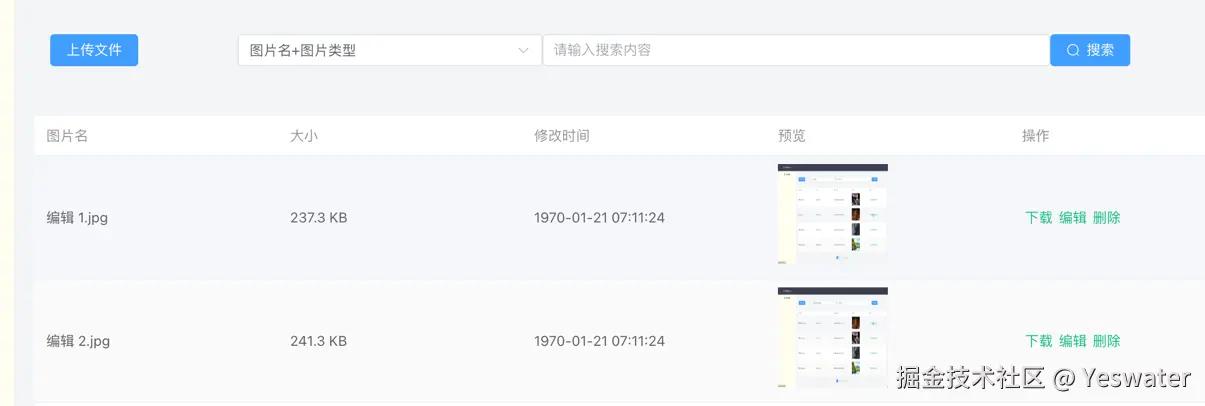Tap the 上传文件 upload button
Screen dimensions: 1205x406
click(x=94, y=50)
